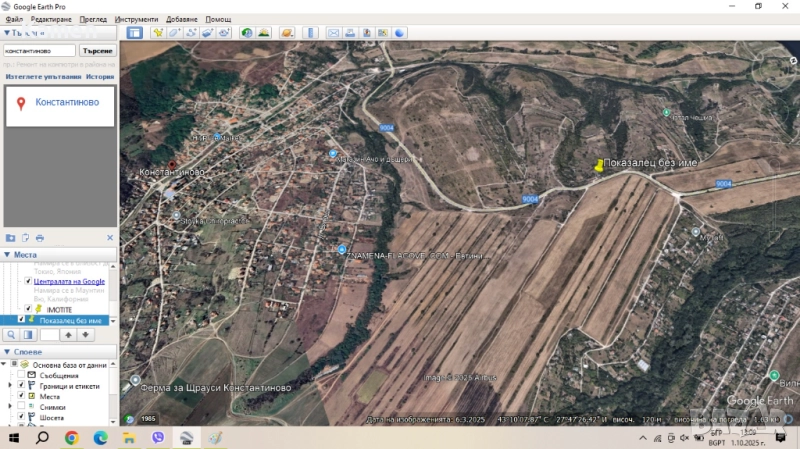800x449 pixels.
Task: Close the Google Earth Pro window
Action: point(785,6)
